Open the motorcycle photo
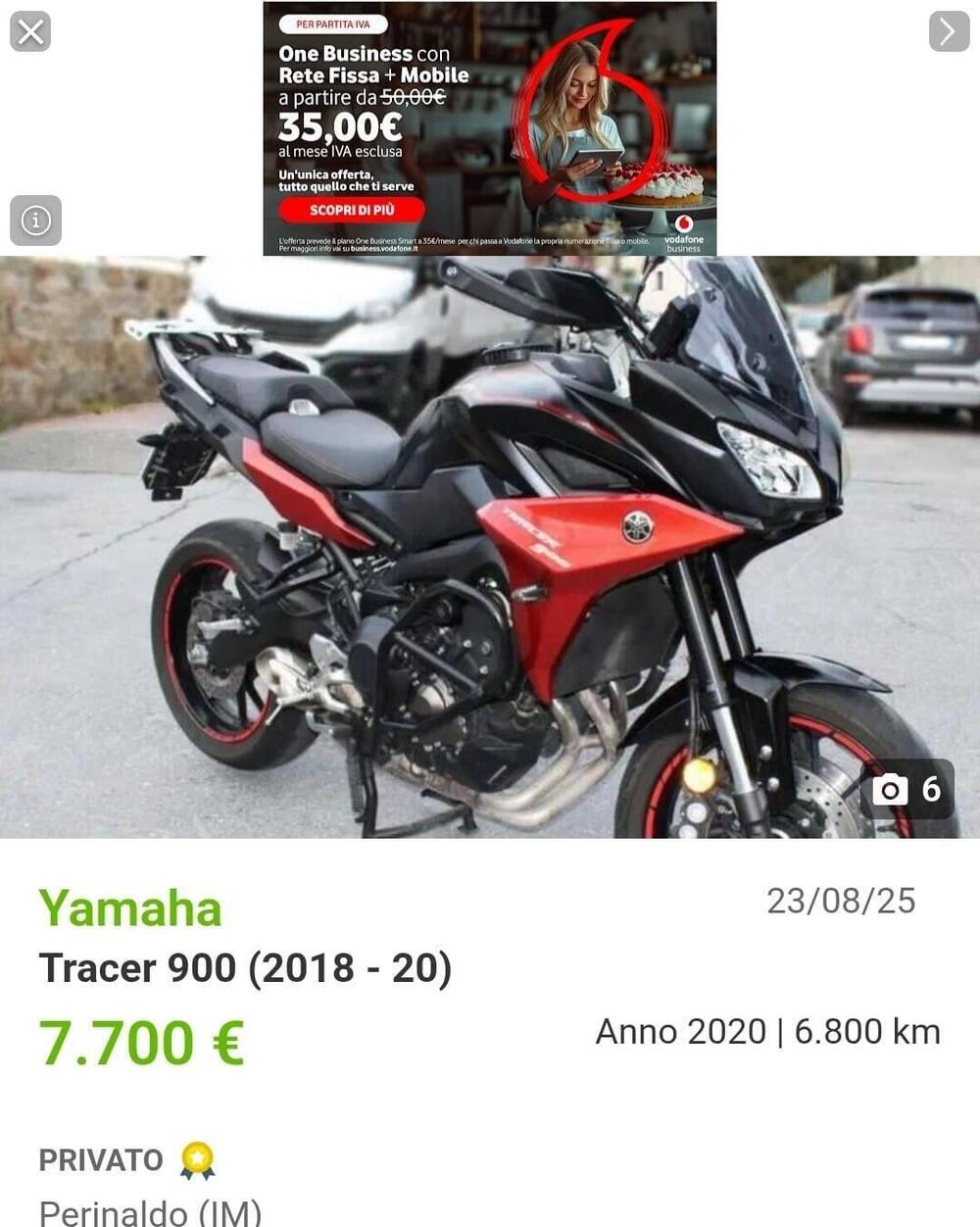The image size is (980, 1227). [x=490, y=549]
